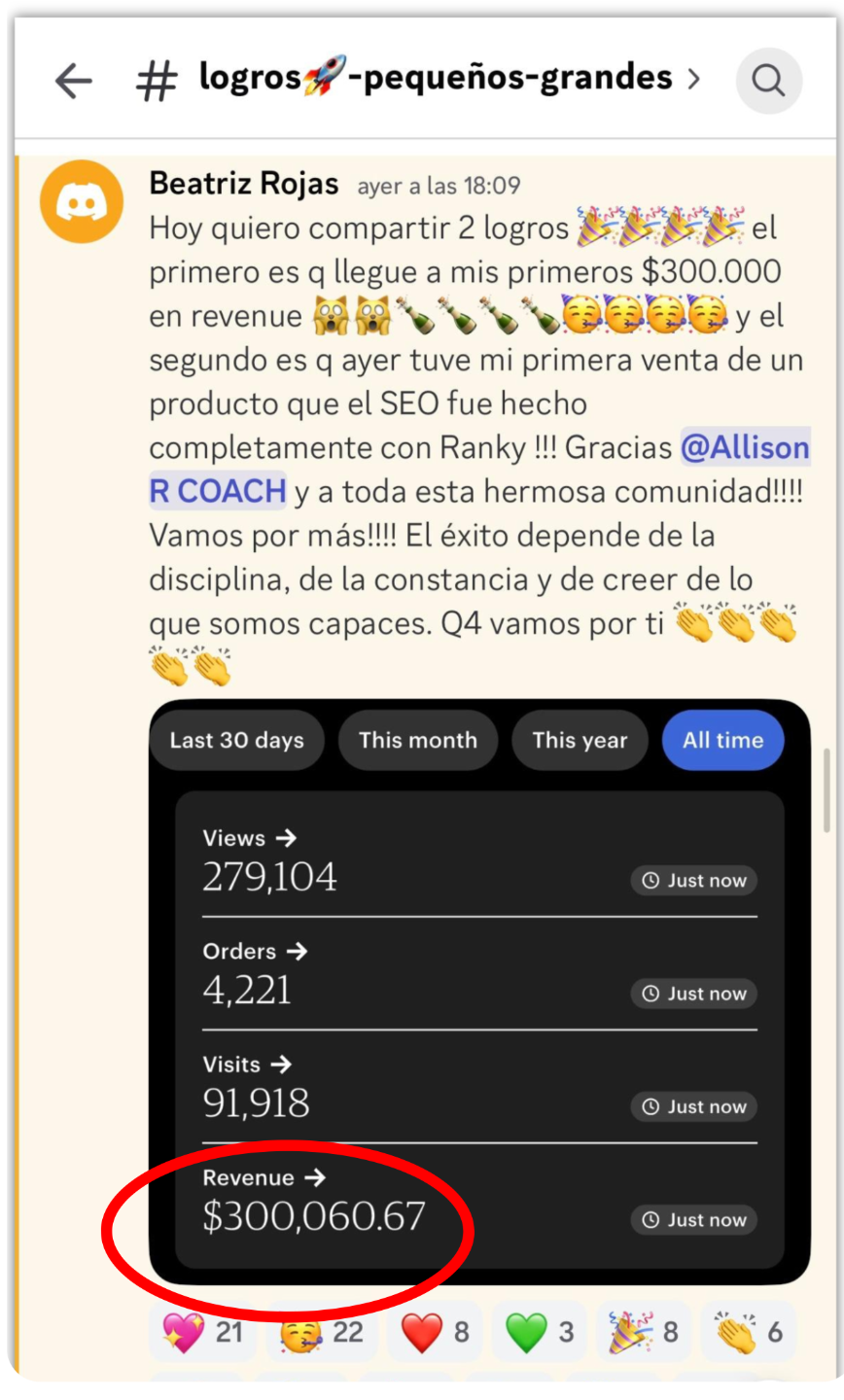React with the party popper showing 8
844x1400 pixels.
click(x=643, y=1331)
